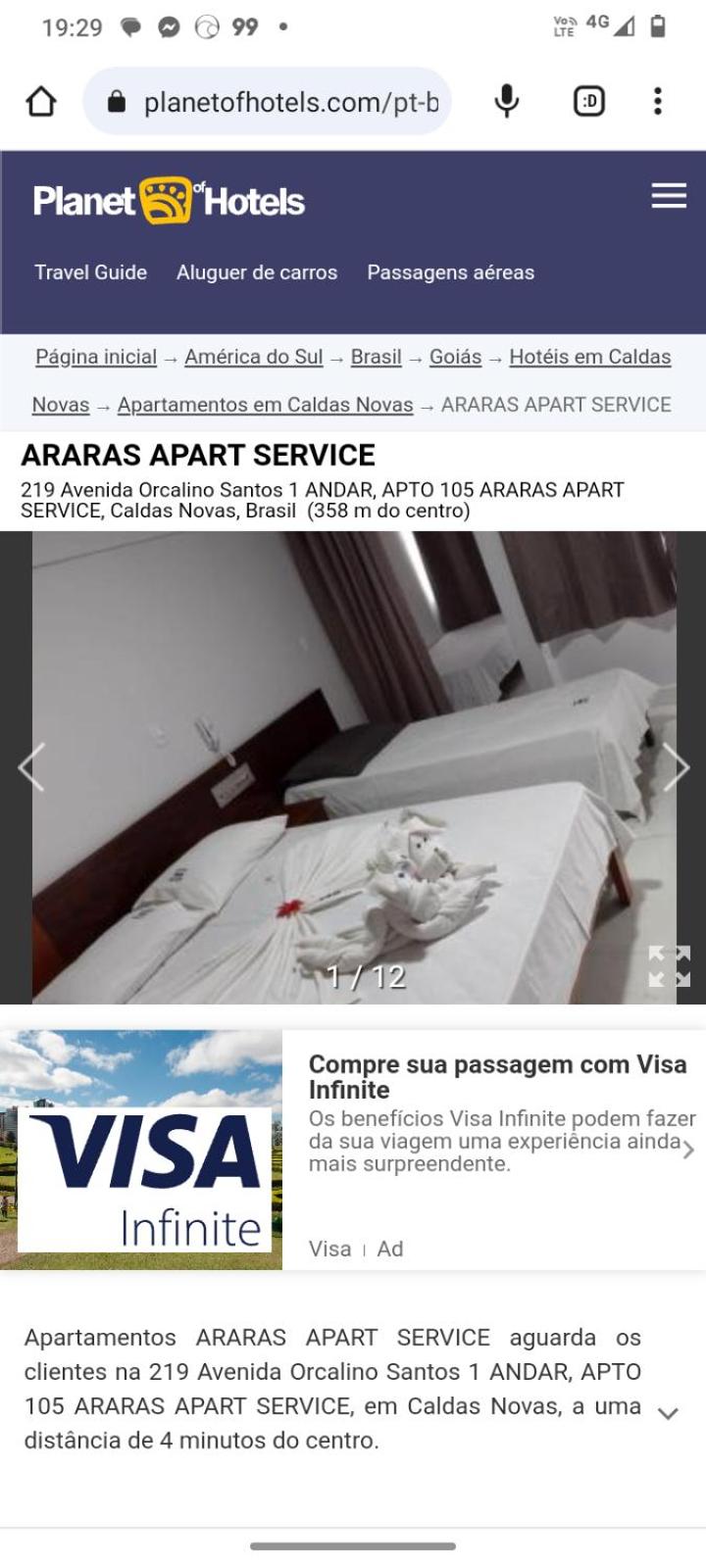Go to the browser home page
706x1568 pixels.
[x=41, y=102]
